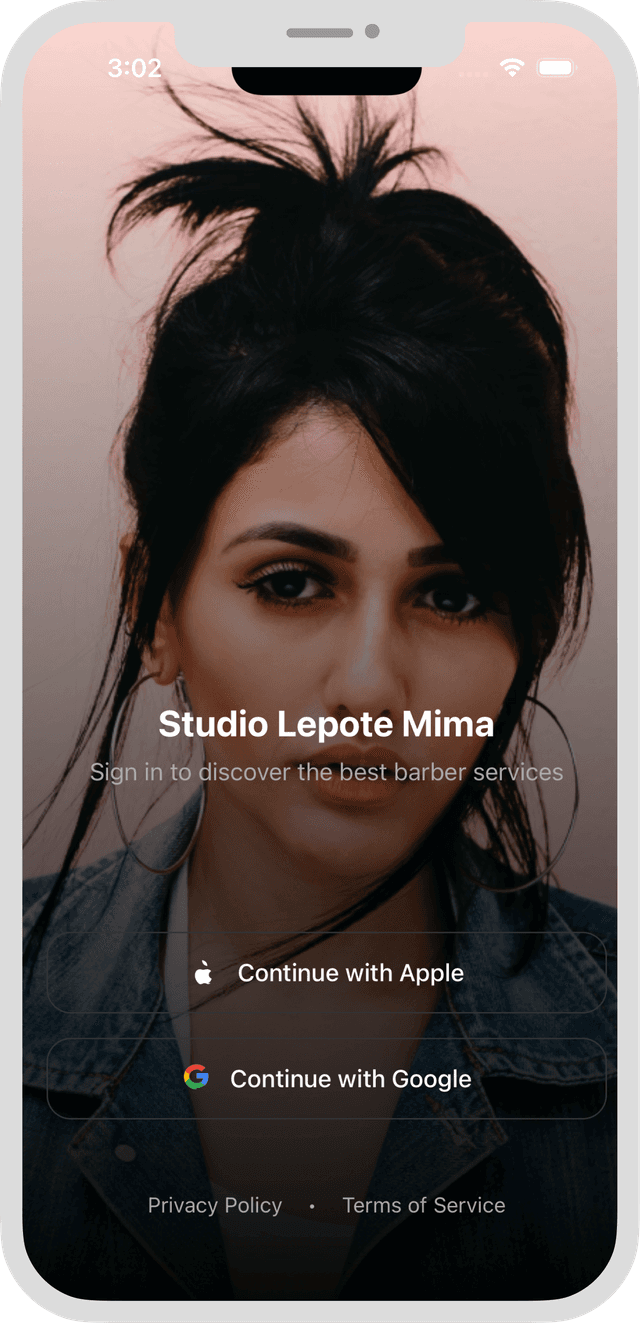Continue with Apple sign-in
640x1323 pixels.
[x=327, y=973]
